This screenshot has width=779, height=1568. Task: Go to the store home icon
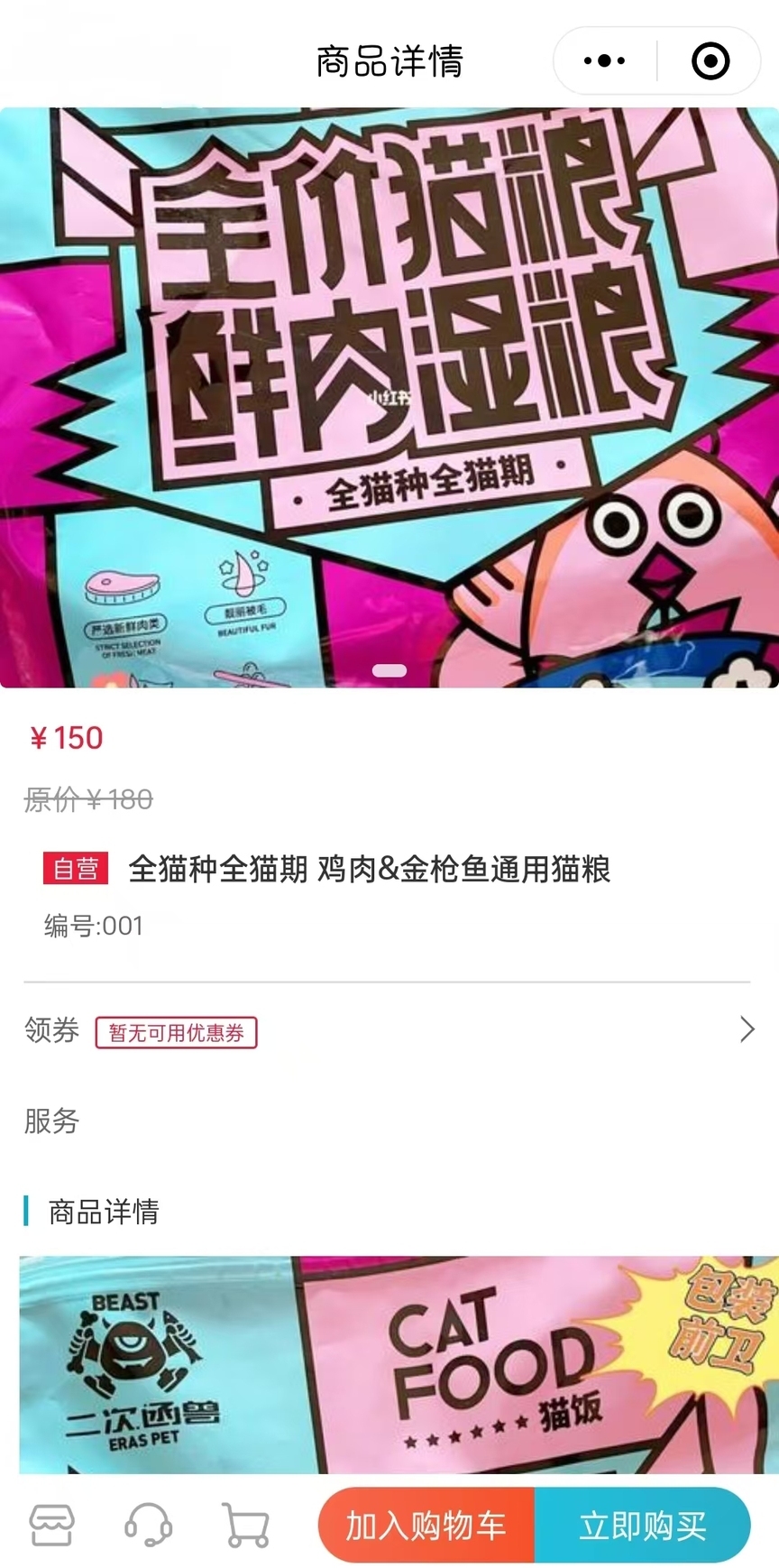pyautogui.click(x=52, y=1525)
